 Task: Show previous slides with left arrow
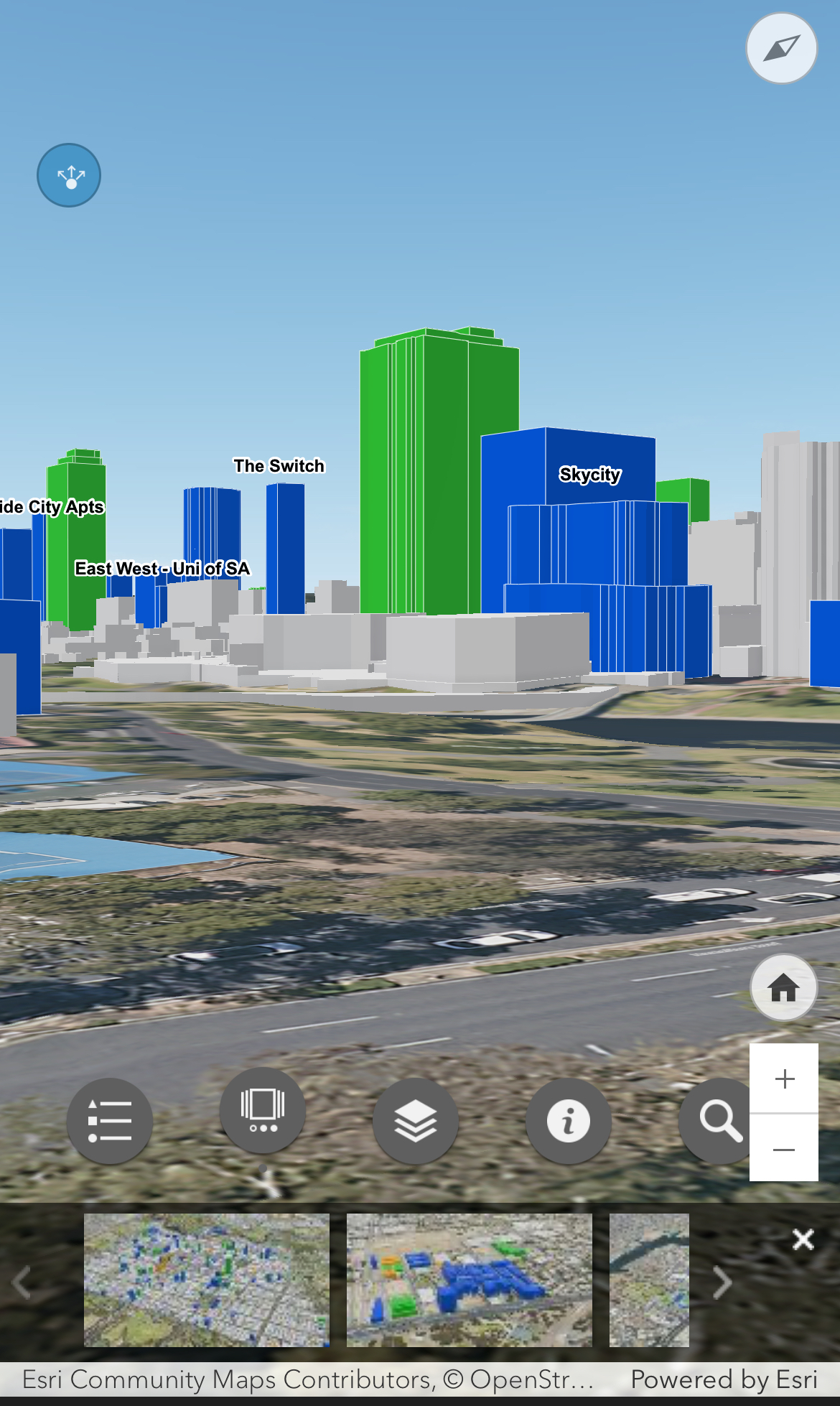point(22,1282)
